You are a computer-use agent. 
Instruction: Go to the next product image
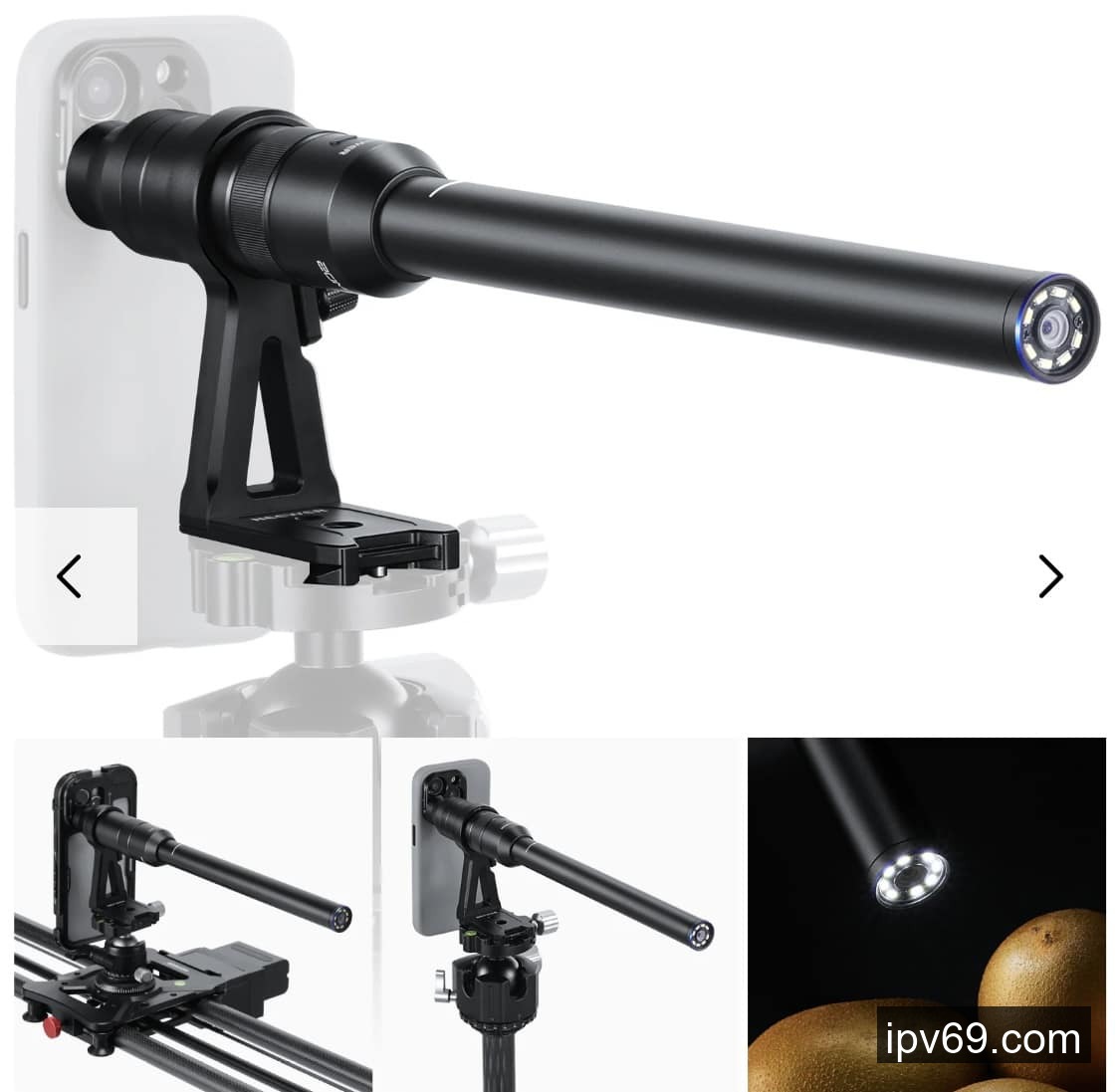click(1049, 576)
